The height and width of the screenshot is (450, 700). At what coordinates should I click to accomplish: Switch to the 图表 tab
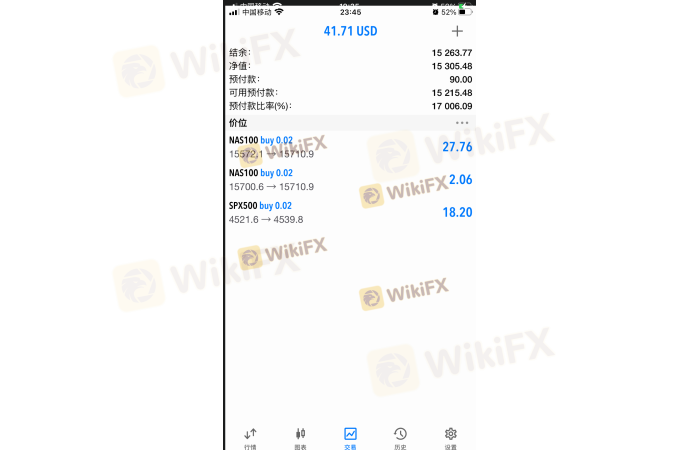tap(300, 437)
